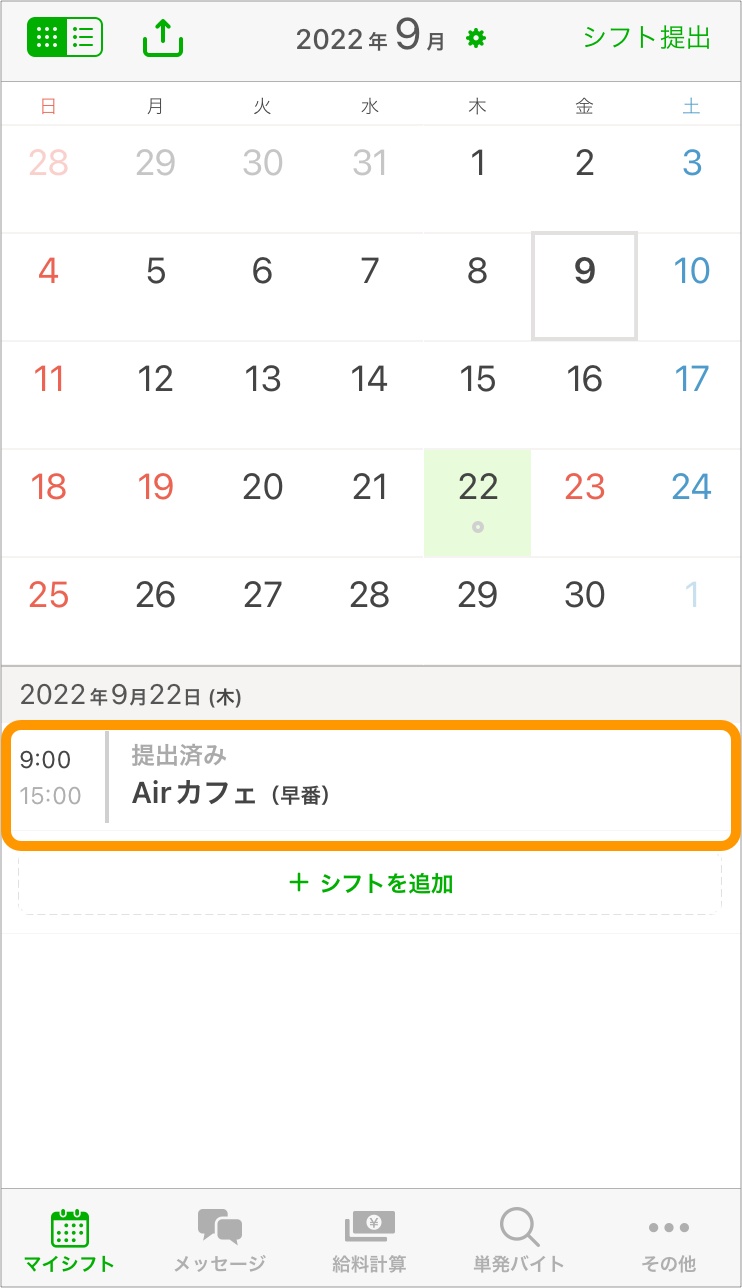Screen dimensions: 742x1288
Task: Switch to list view in the view toggle
Action: click(84, 38)
